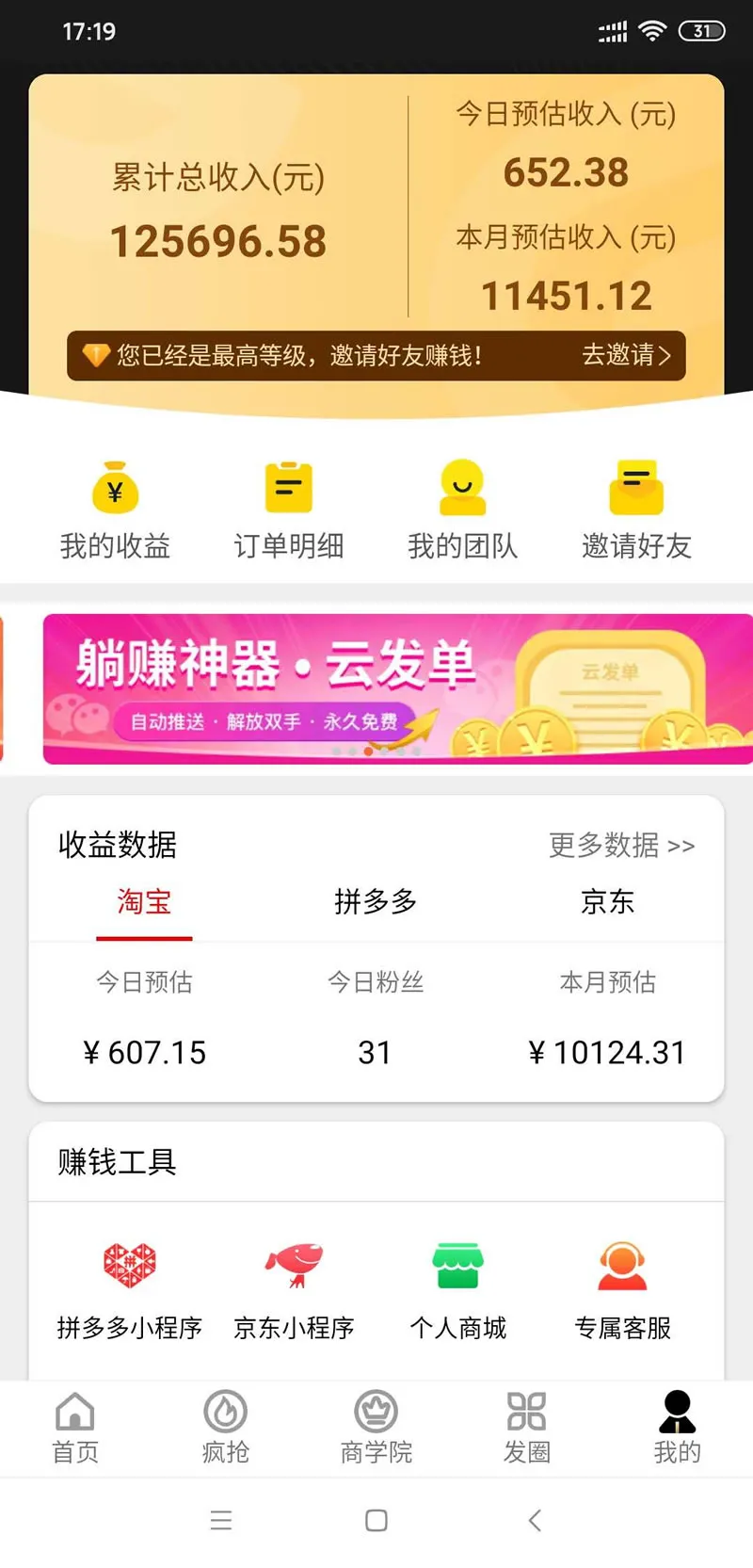This screenshot has height=1568, width=753.
Task: Open 订单明细 order details
Action: [x=288, y=509]
